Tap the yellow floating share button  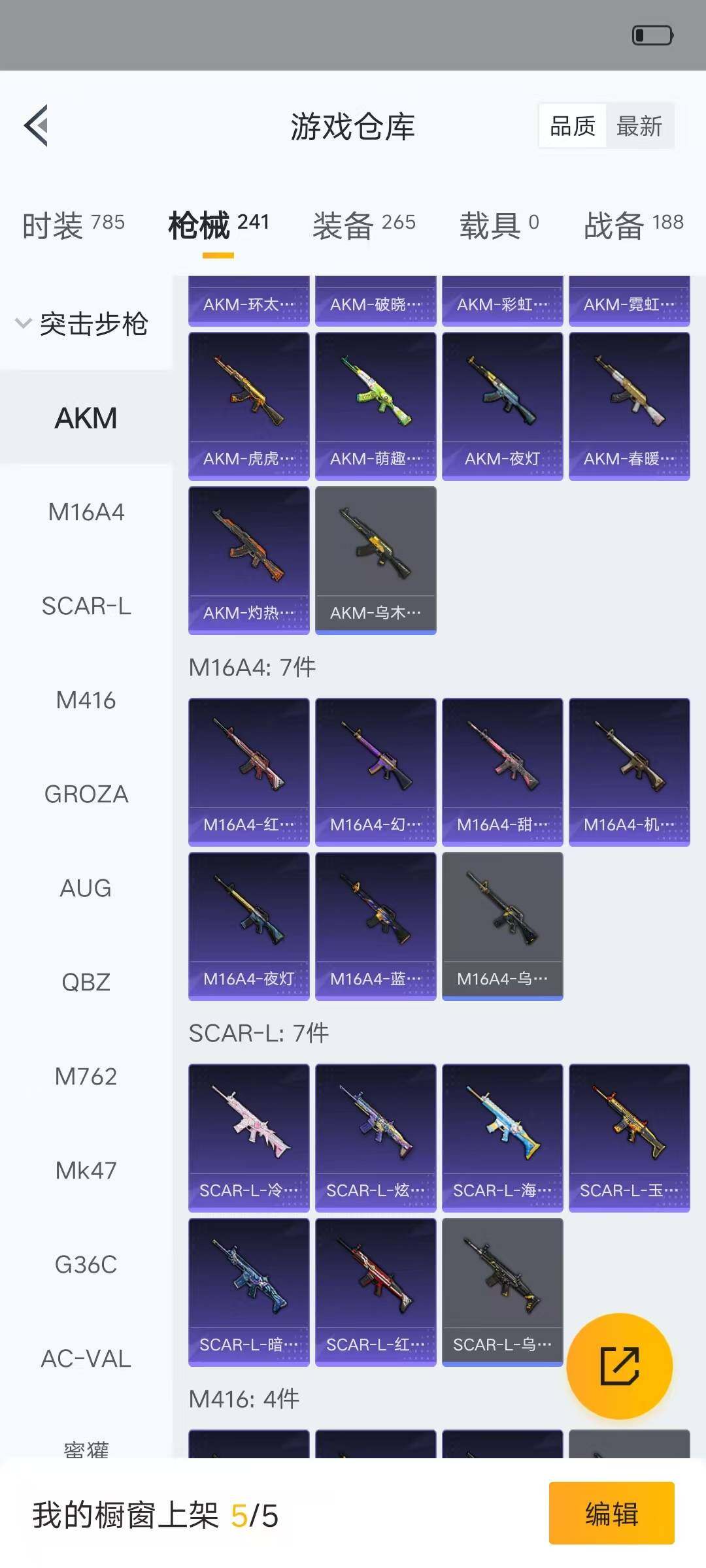pyautogui.click(x=619, y=1365)
